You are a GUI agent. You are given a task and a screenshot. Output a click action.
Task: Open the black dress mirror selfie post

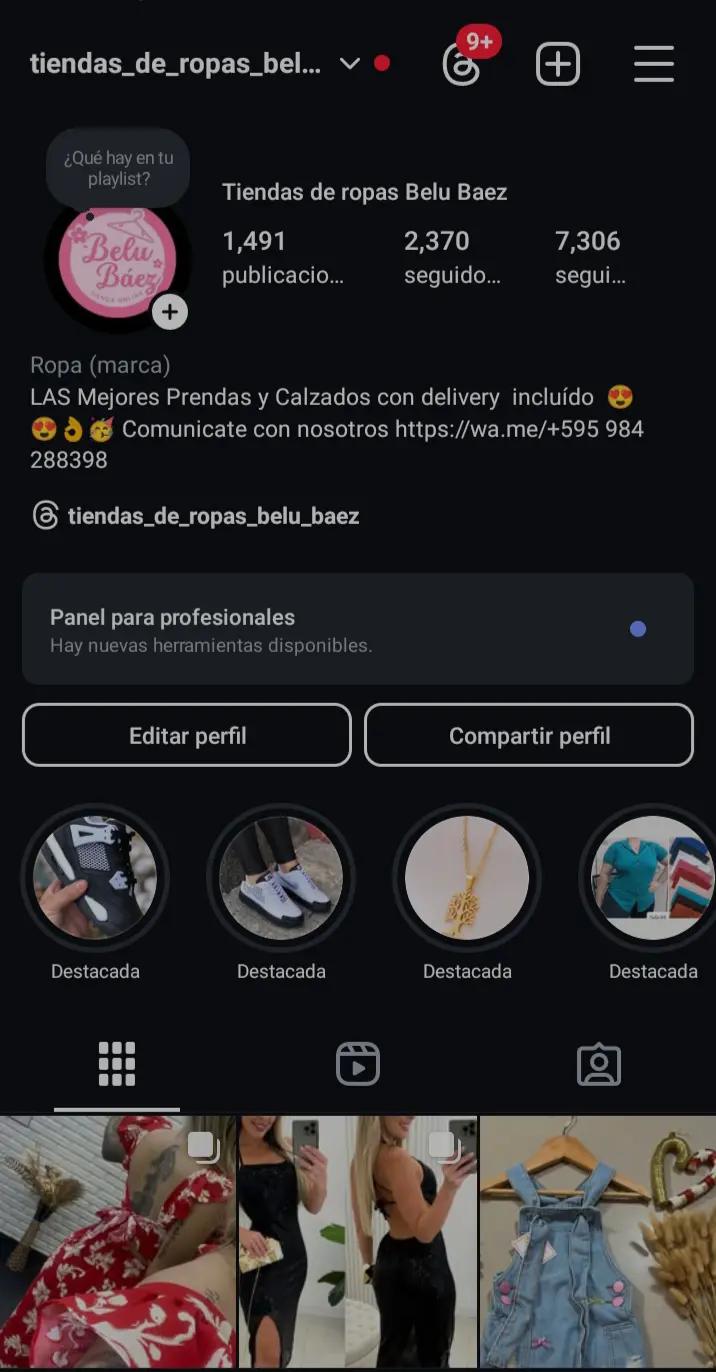[358, 1242]
